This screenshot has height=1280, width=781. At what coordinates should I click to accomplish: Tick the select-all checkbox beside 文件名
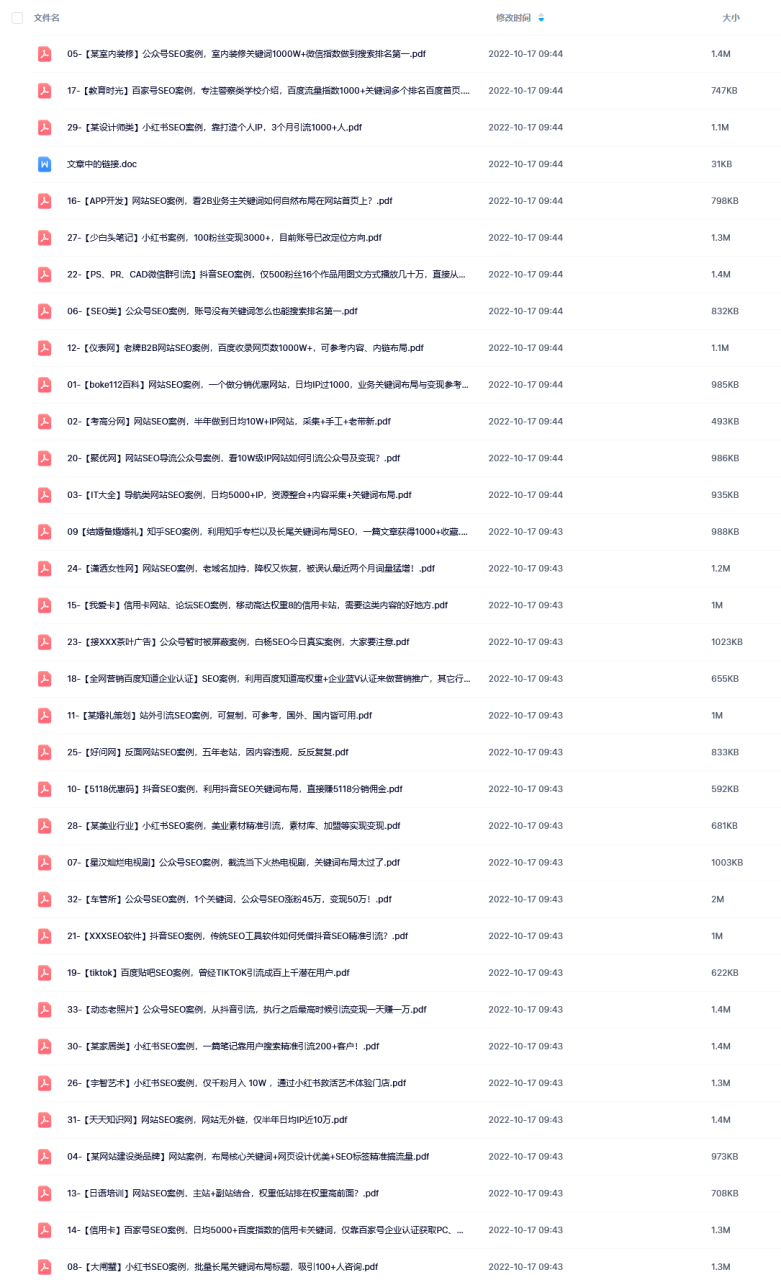[x=17, y=18]
